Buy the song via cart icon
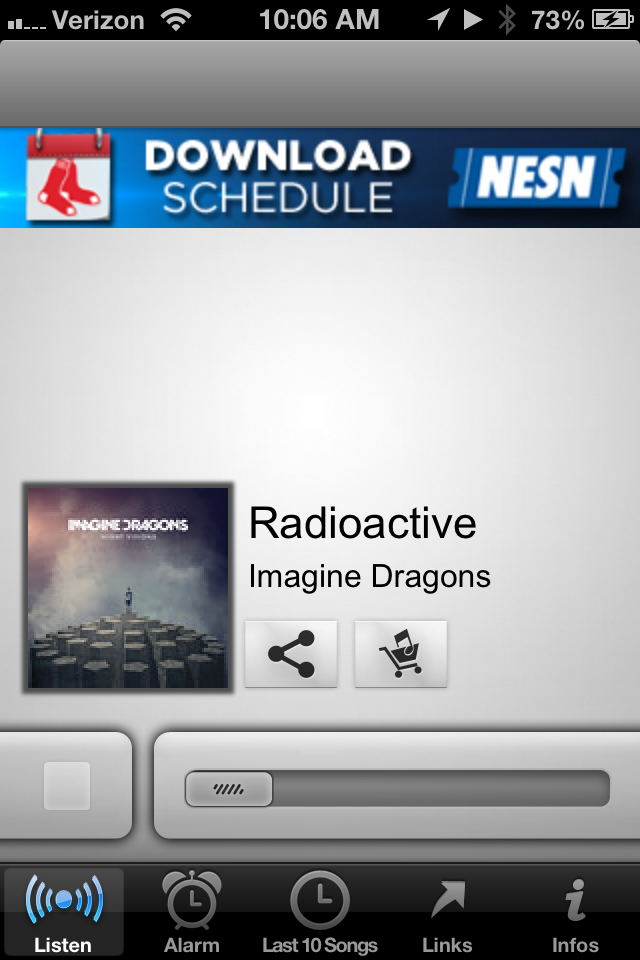This screenshot has height=960, width=640. point(400,654)
